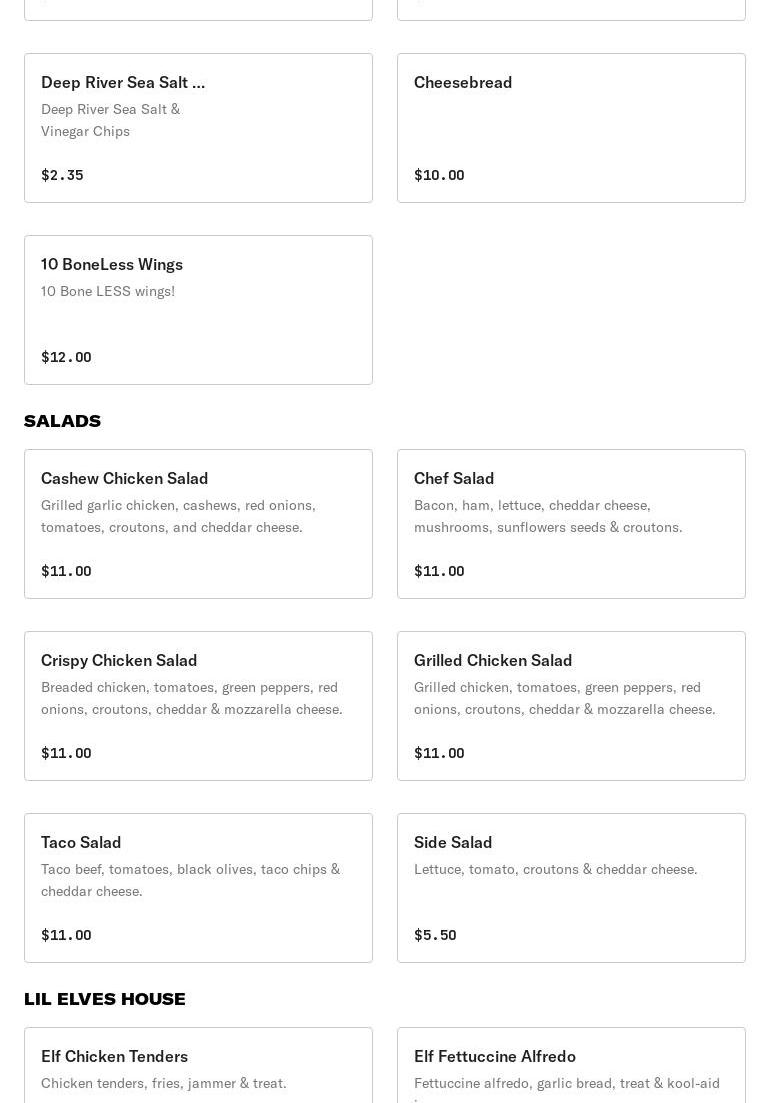The width and height of the screenshot is (770, 1103).
Task: View the Elf Fettuccine Alfredo item
Action: click(x=571, y=1066)
